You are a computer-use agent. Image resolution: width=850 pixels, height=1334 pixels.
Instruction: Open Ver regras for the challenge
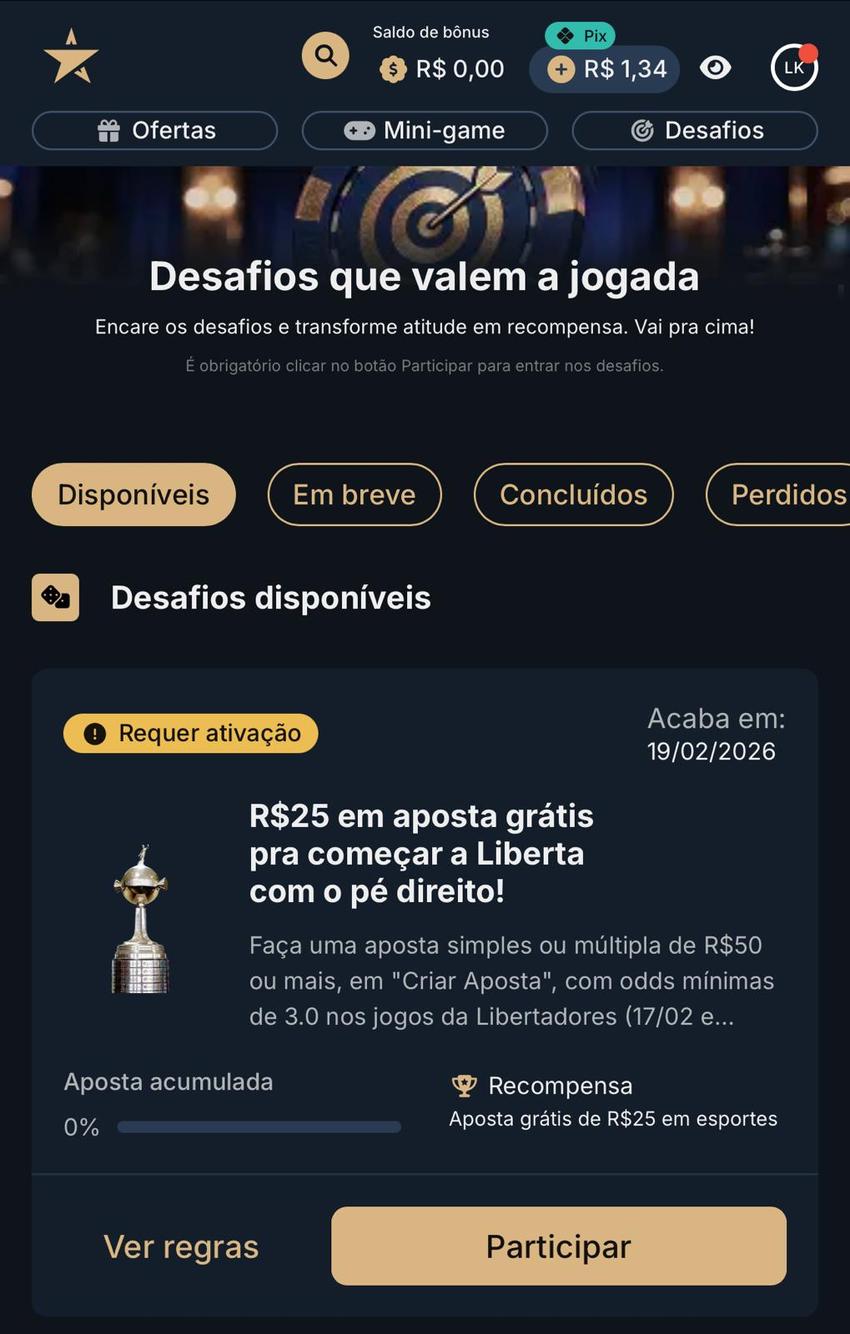pyautogui.click(x=181, y=1246)
